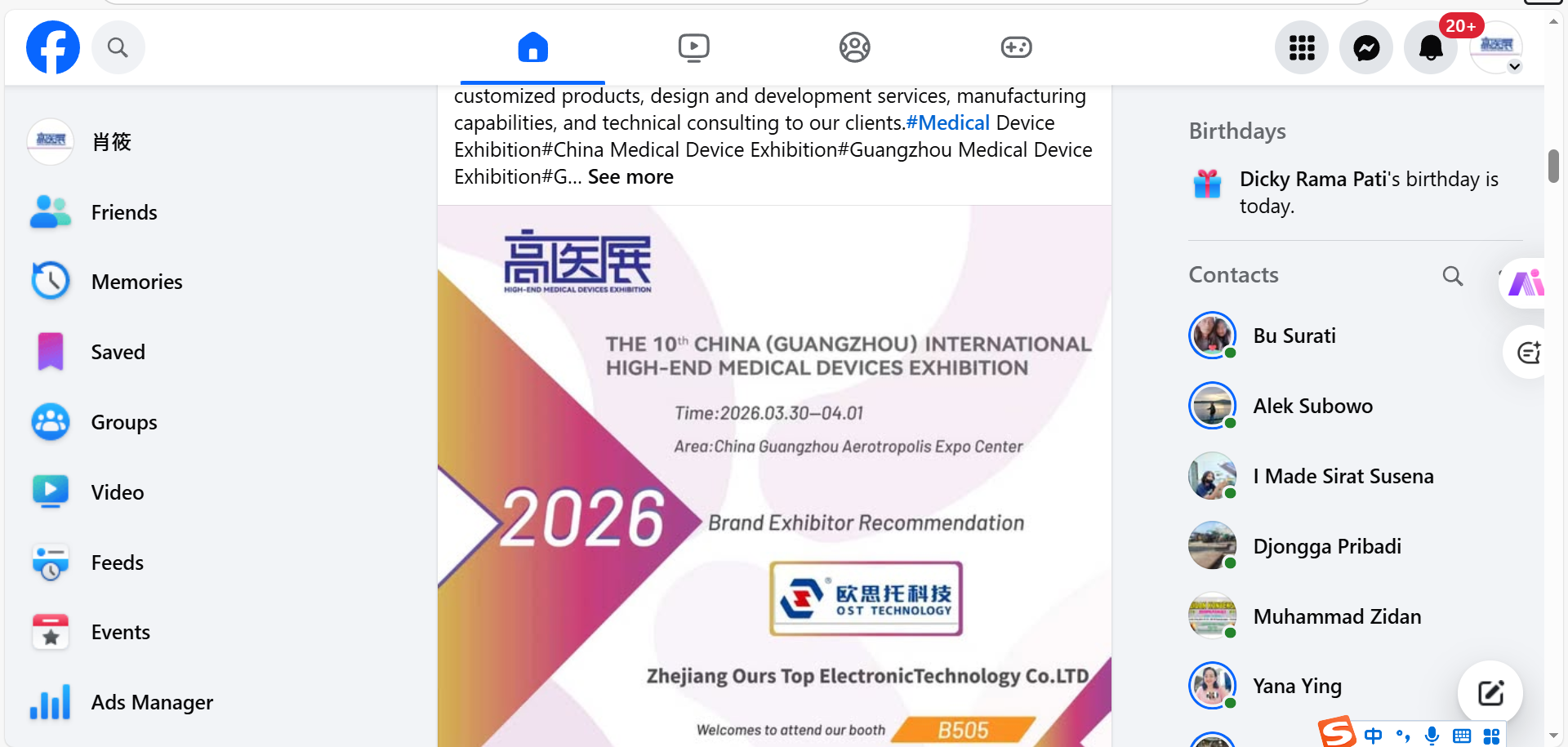Expand the post with See more

(x=630, y=177)
